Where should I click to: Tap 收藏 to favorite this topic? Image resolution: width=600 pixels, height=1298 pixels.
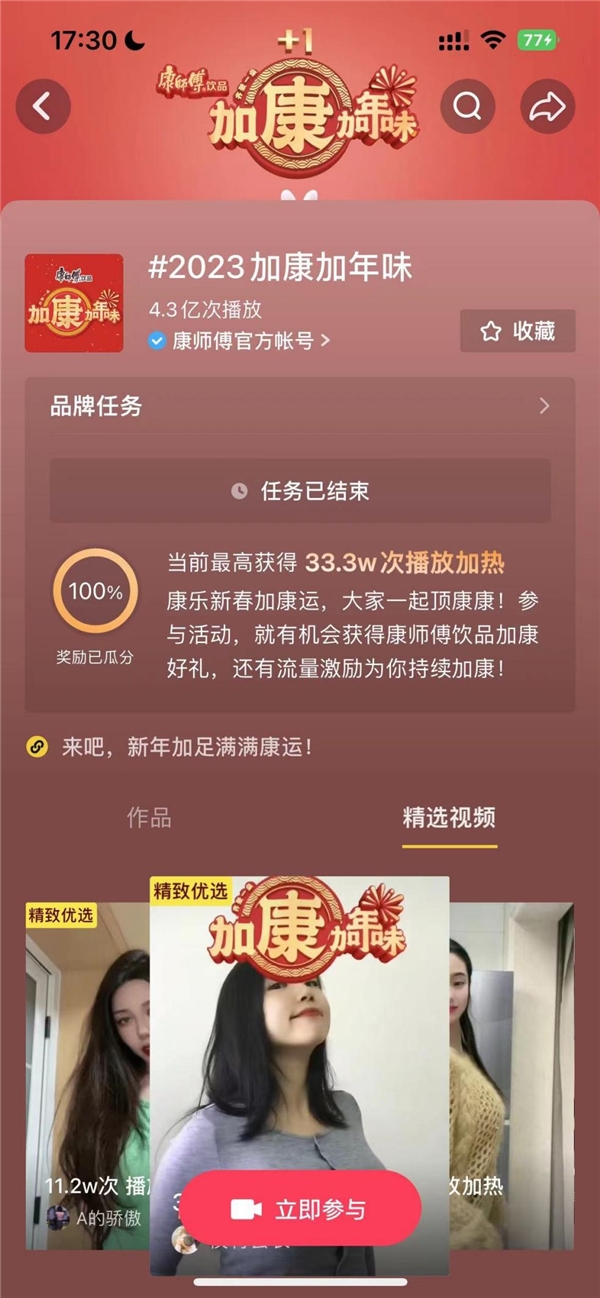517,331
